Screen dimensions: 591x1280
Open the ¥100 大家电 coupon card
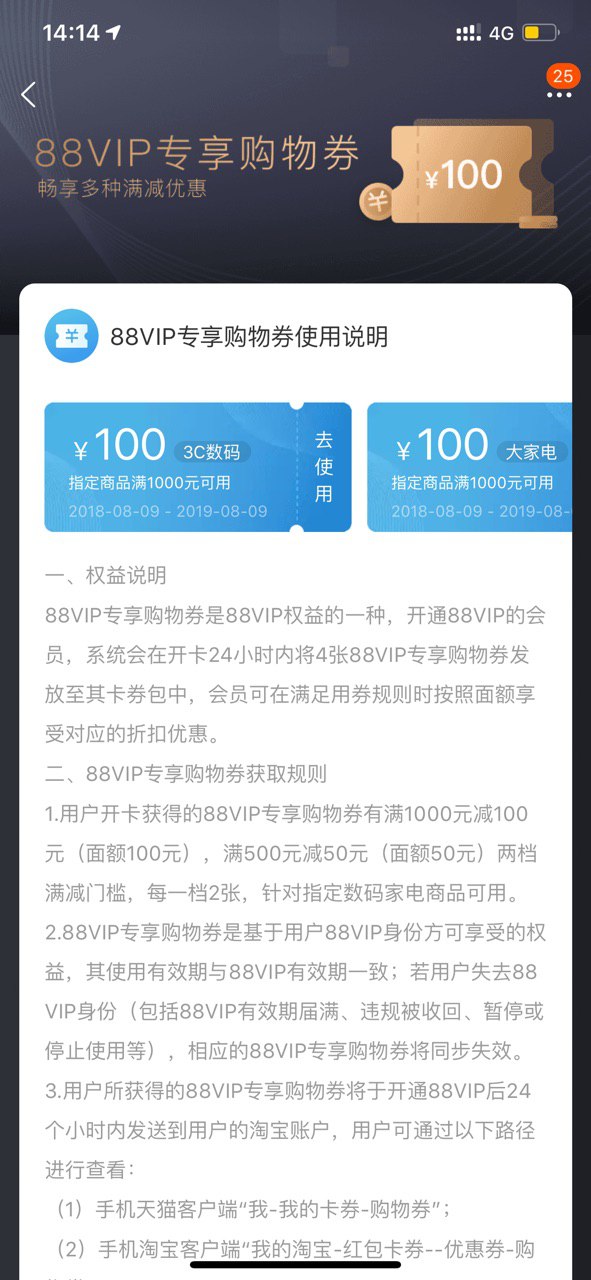point(469,467)
